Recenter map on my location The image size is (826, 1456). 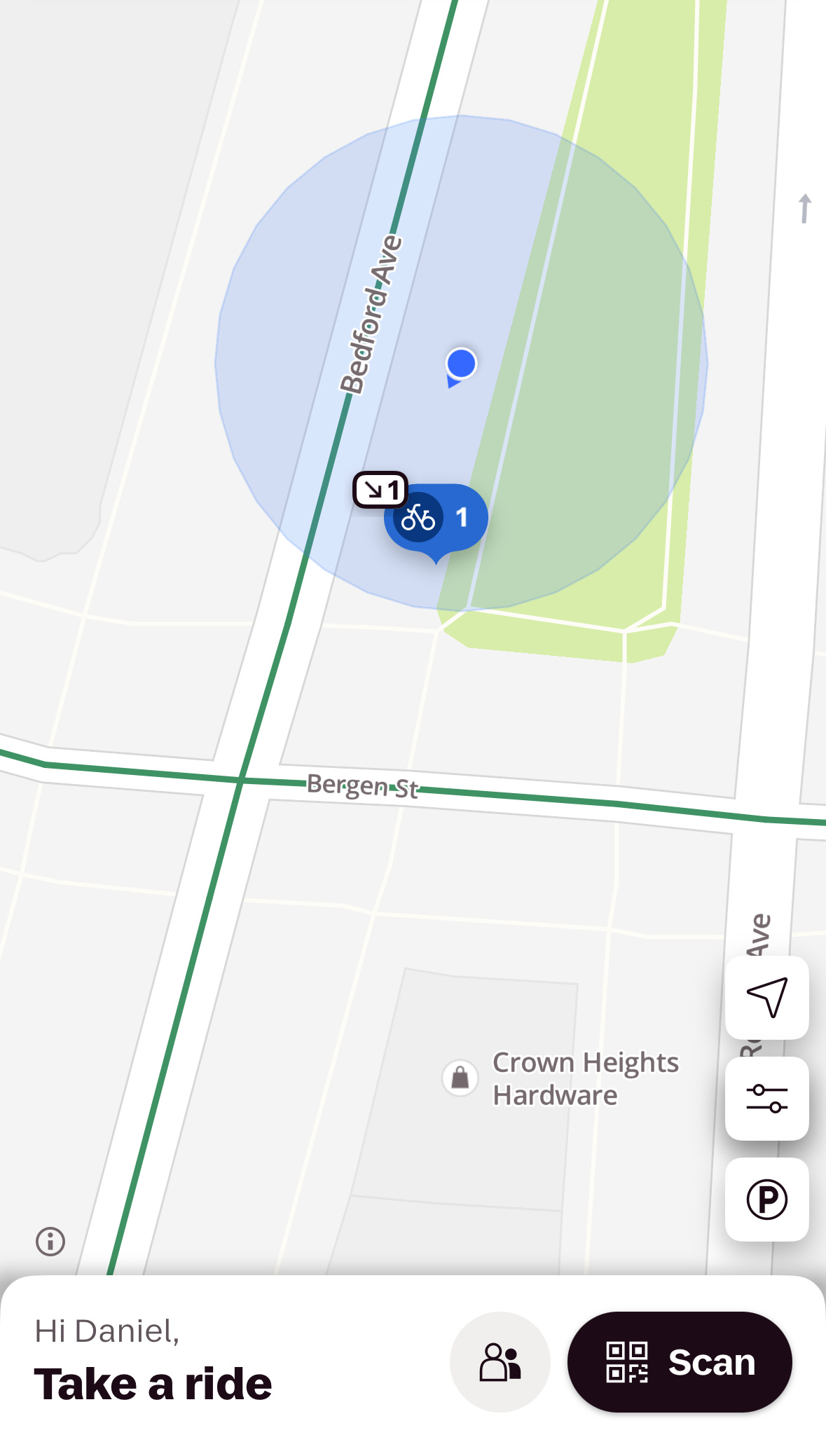click(766, 997)
